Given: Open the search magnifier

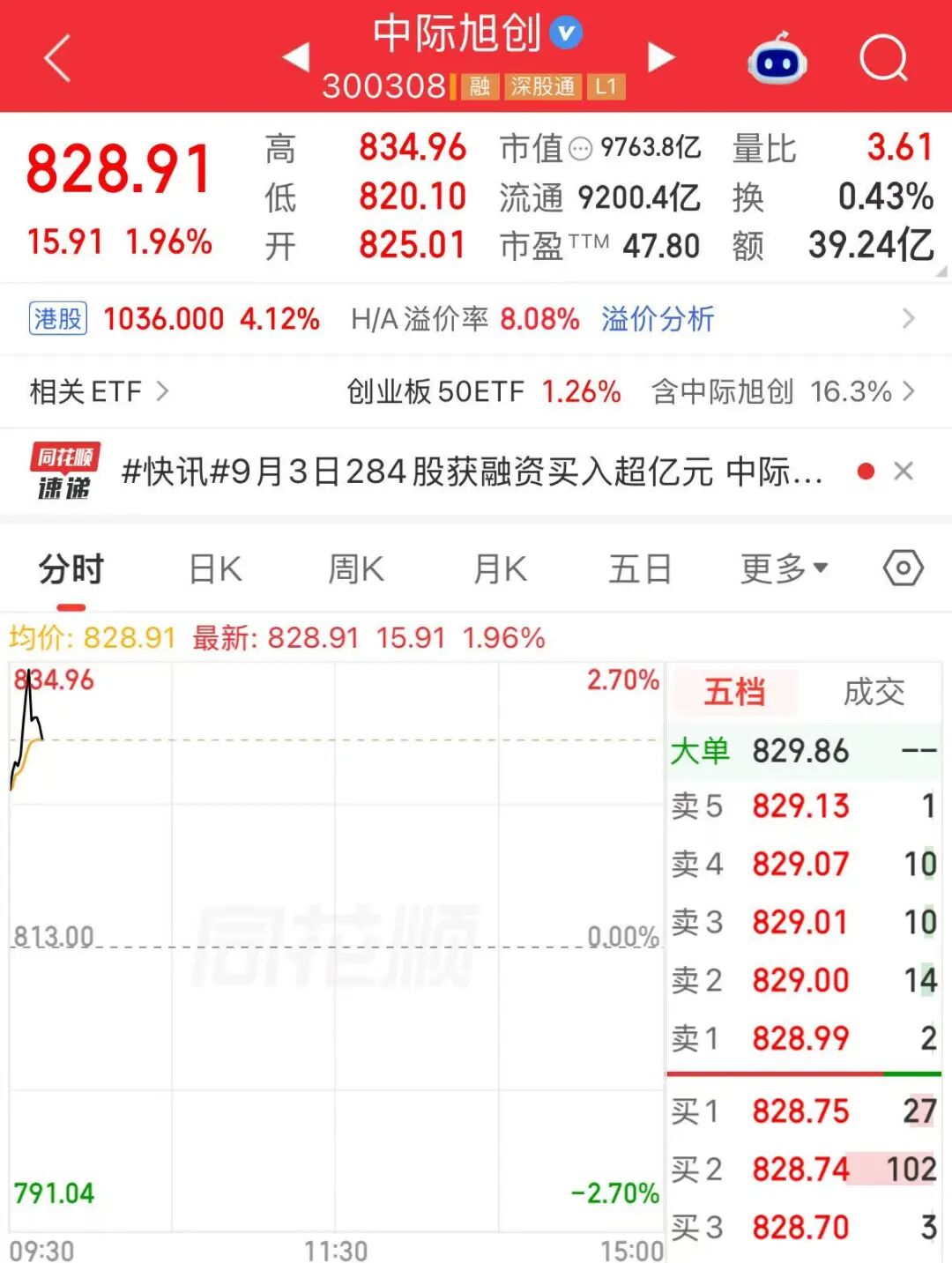Looking at the screenshot, I should click(883, 59).
